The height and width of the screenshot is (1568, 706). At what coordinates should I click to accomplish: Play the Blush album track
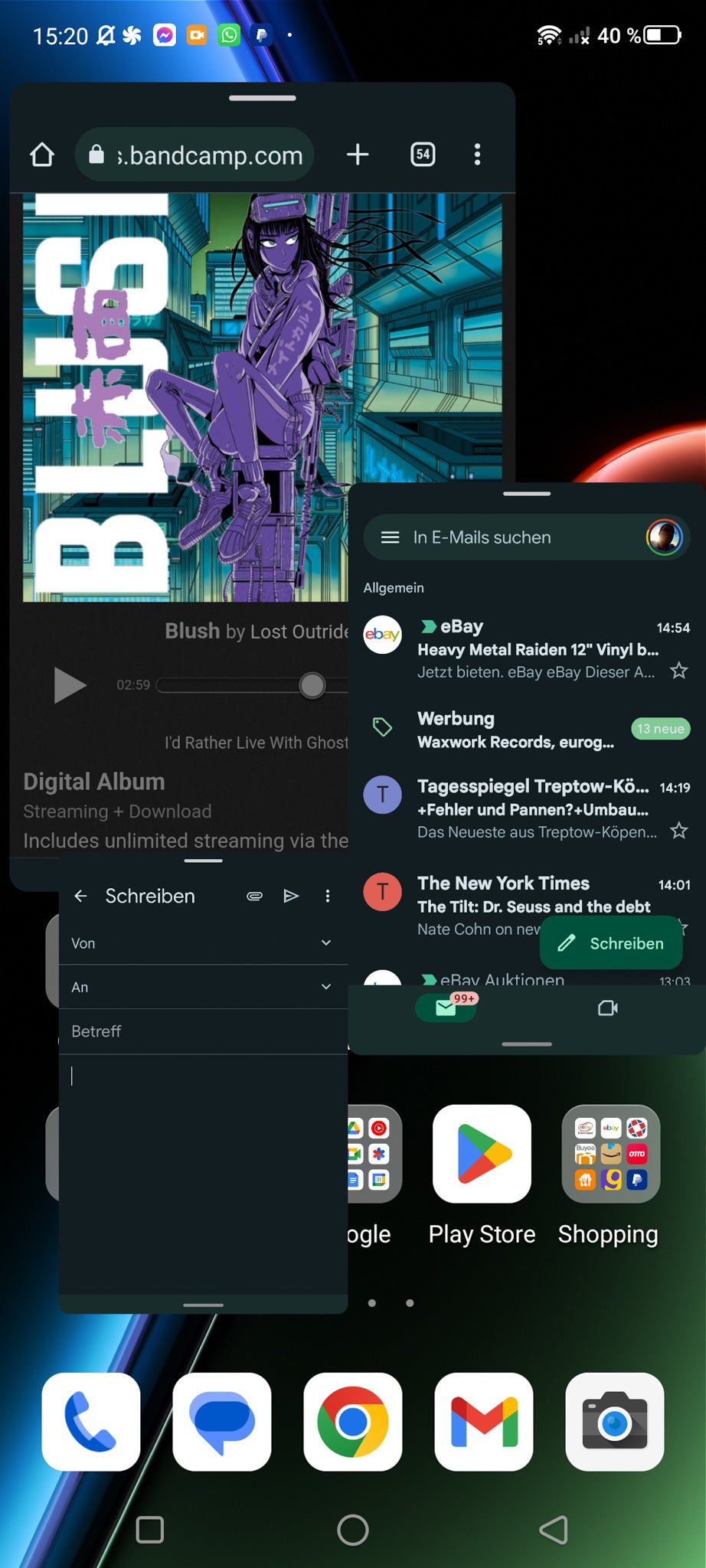pyautogui.click(x=70, y=684)
